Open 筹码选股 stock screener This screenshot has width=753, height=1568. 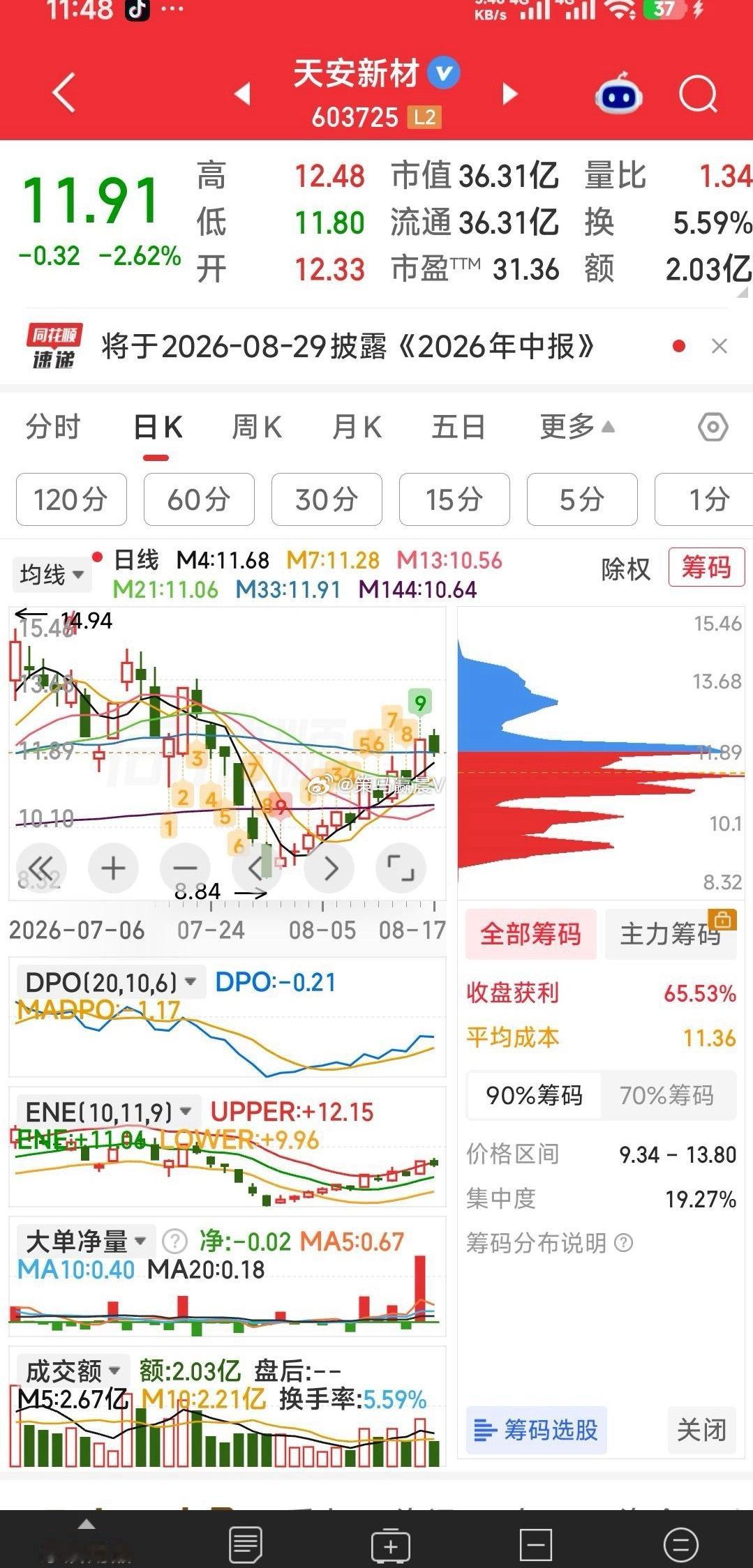536,1430
